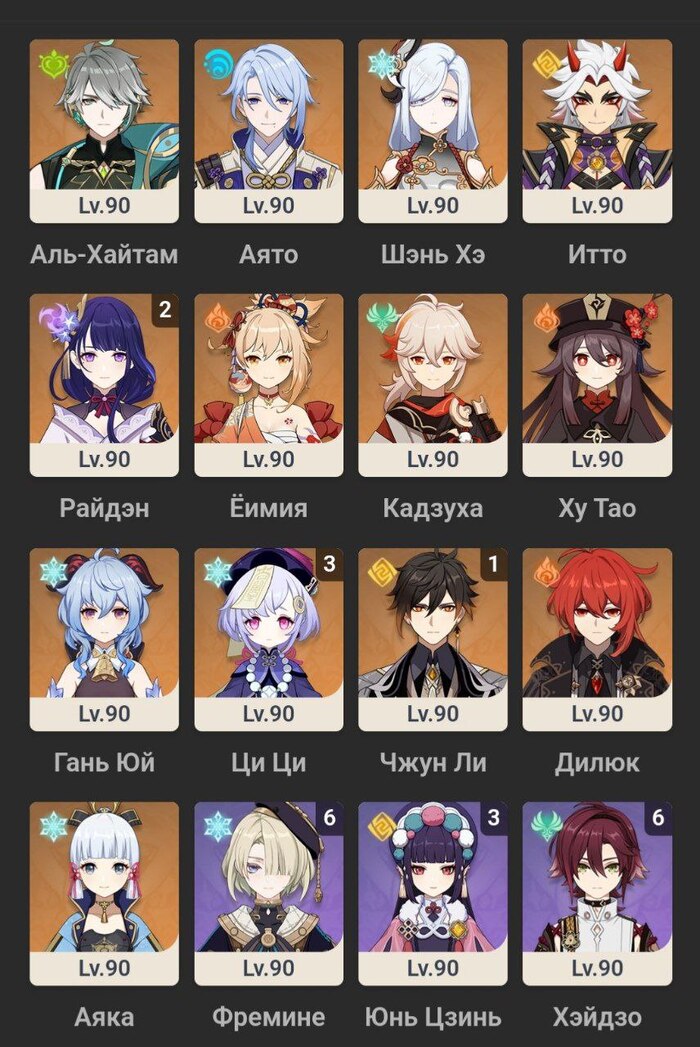The width and height of the screenshot is (700, 1047).
Task: Tap the Хэйдзо character card
Action: pos(597,894)
